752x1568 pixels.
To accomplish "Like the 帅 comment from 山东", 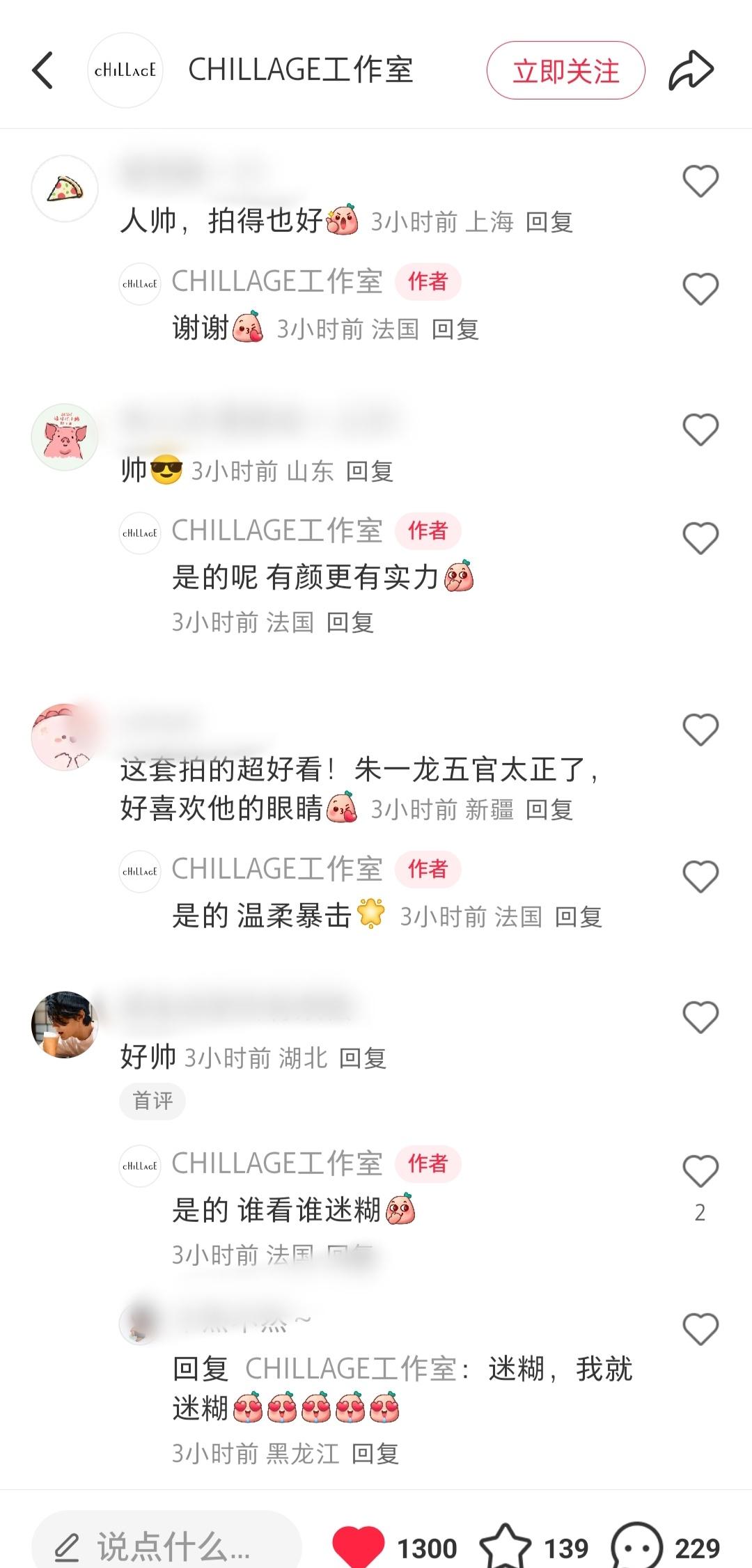I will point(700,429).
